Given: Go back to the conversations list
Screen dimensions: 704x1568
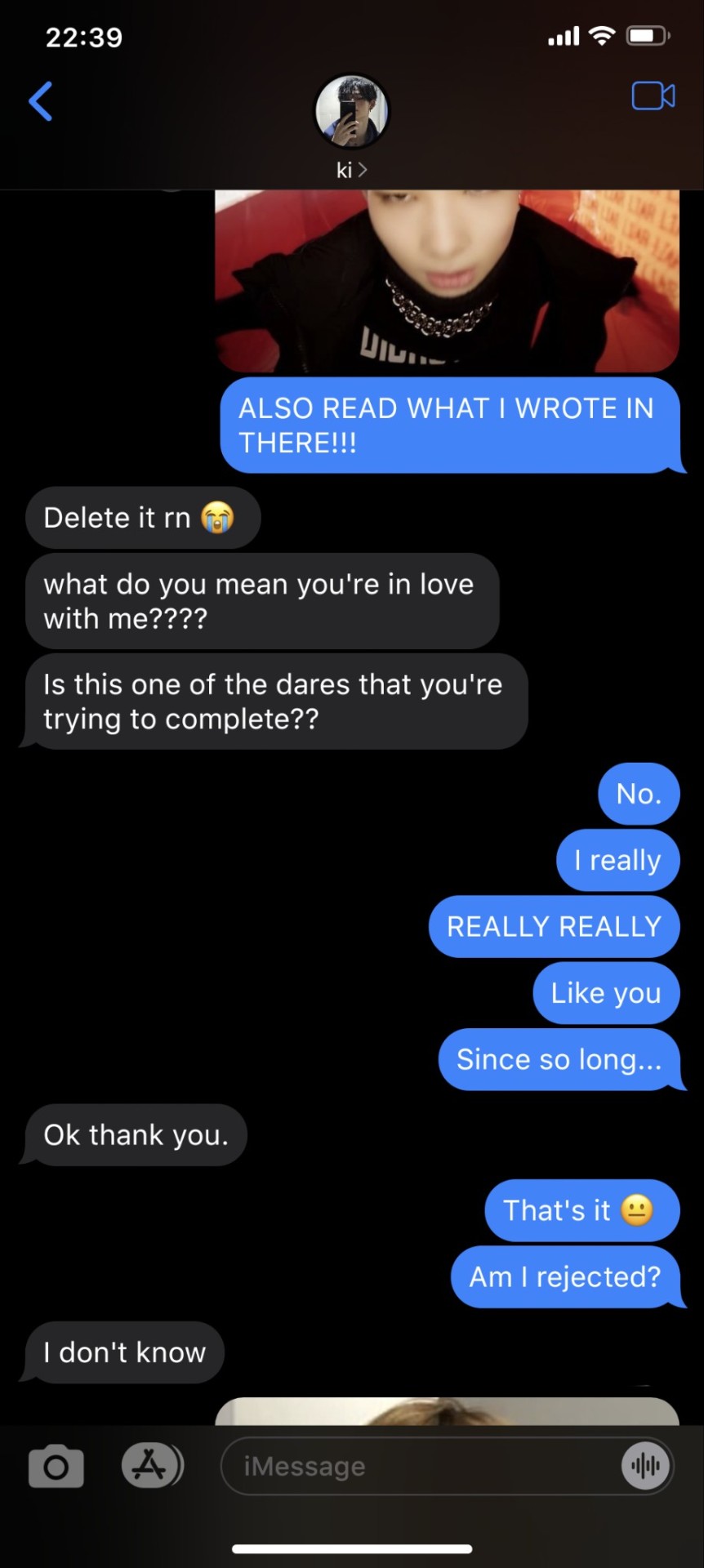Looking at the screenshot, I should [x=40, y=101].
